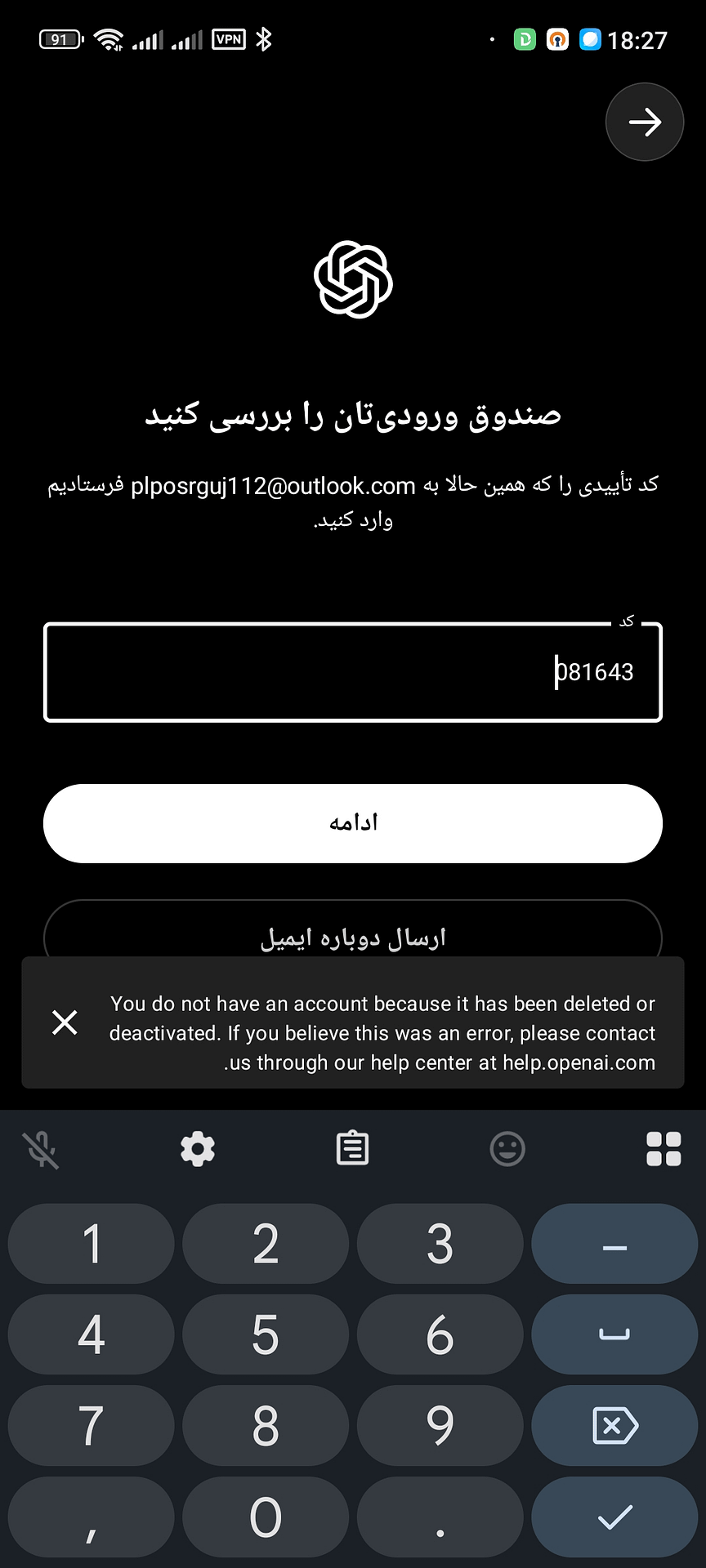The height and width of the screenshot is (1568, 706).
Task: Tap the arrow button at top right
Action: [644, 122]
